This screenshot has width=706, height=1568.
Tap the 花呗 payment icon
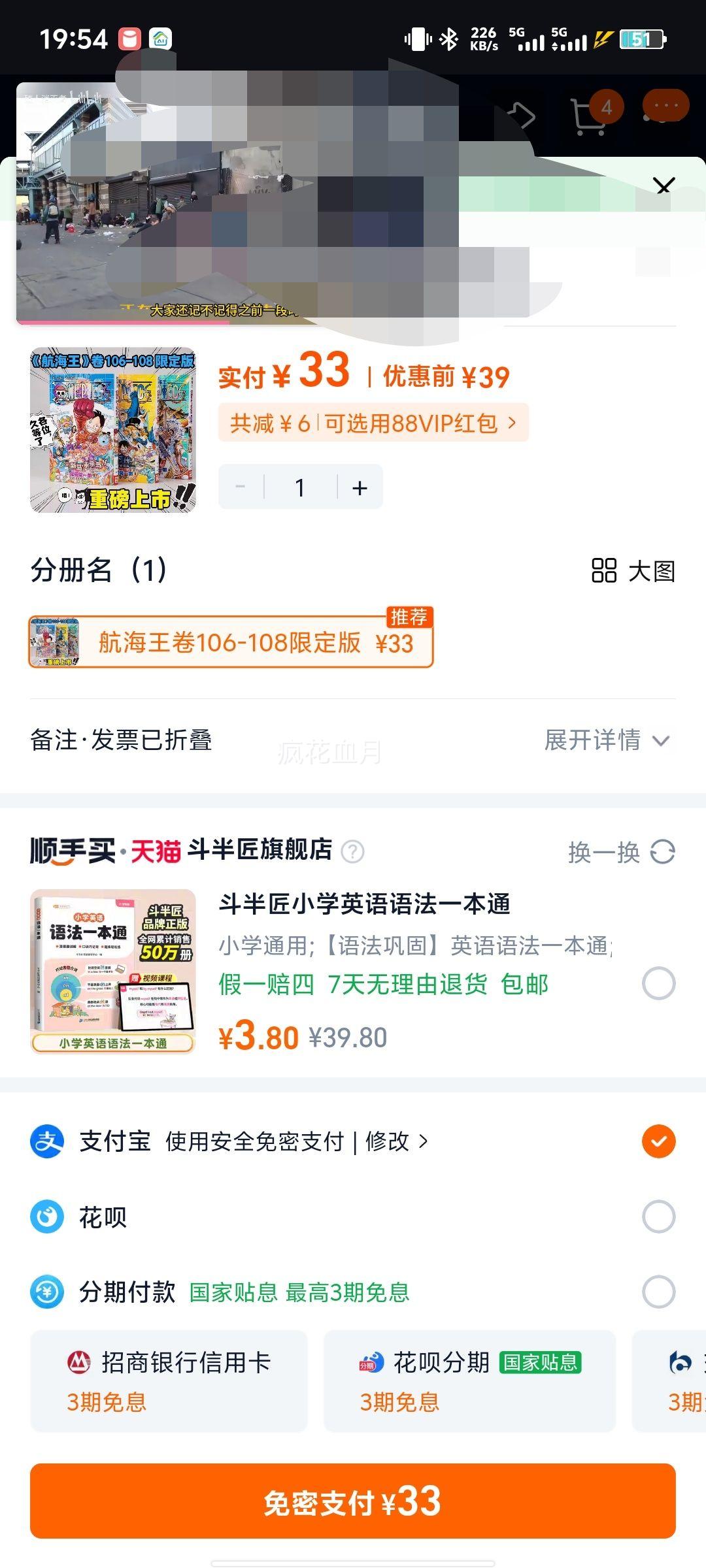[x=47, y=1217]
